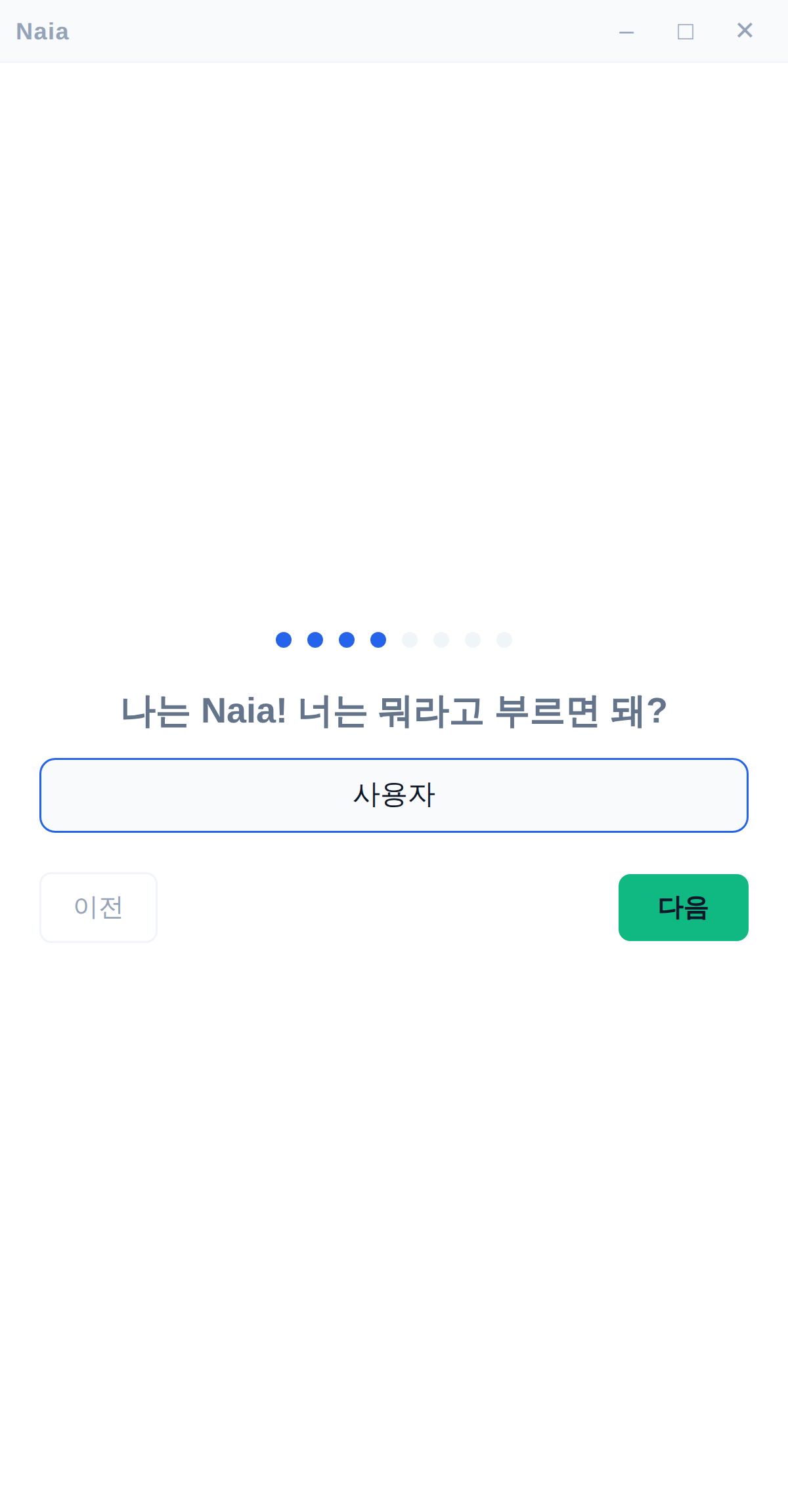This screenshot has width=788, height=1512.
Task: Minimize the Naia window
Action: click(x=626, y=31)
